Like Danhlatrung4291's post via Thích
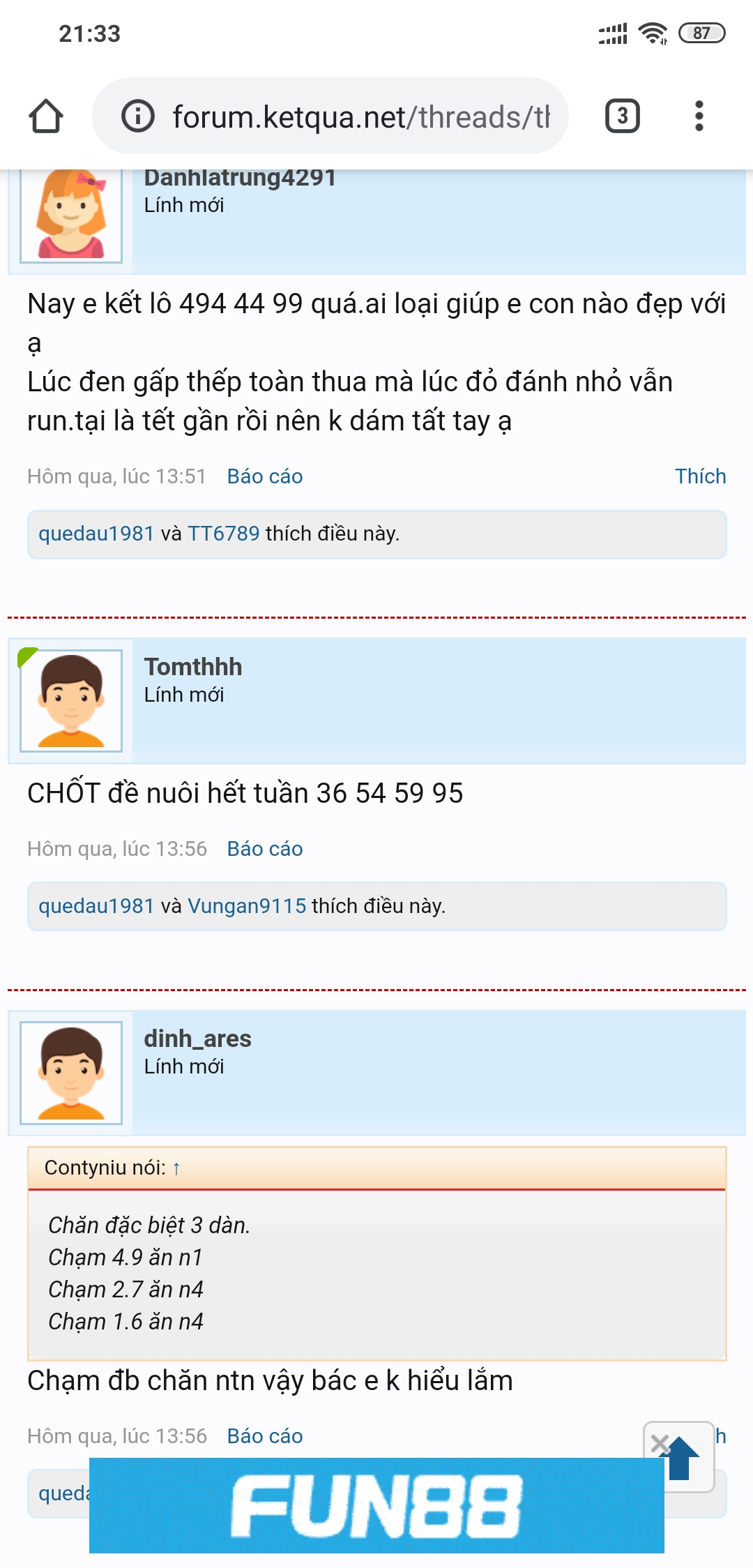The height and width of the screenshot is (1568, 753). pyautogui.click(x=700, y=476)
